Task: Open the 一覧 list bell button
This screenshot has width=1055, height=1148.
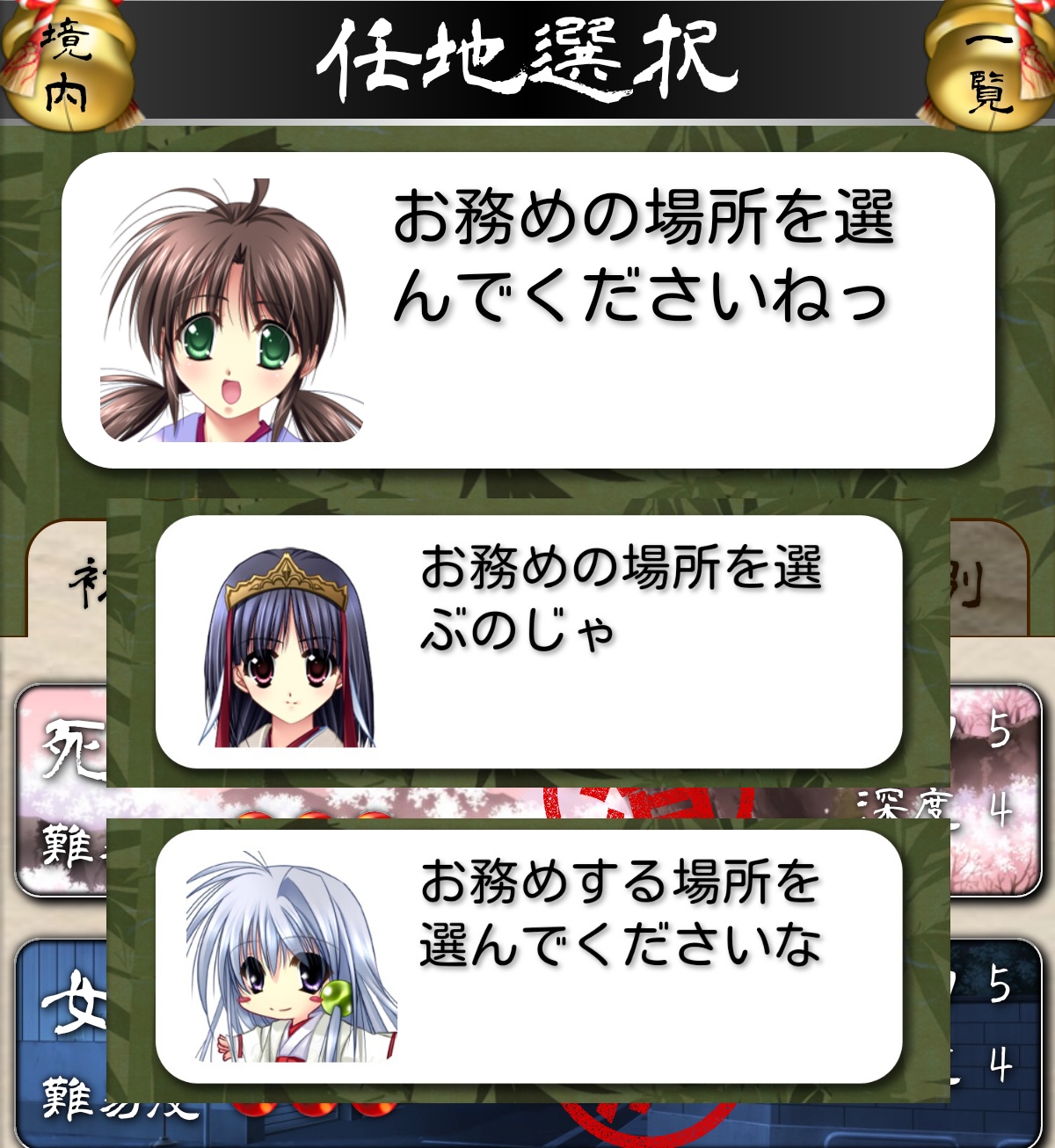Action: tap(989, 66)
